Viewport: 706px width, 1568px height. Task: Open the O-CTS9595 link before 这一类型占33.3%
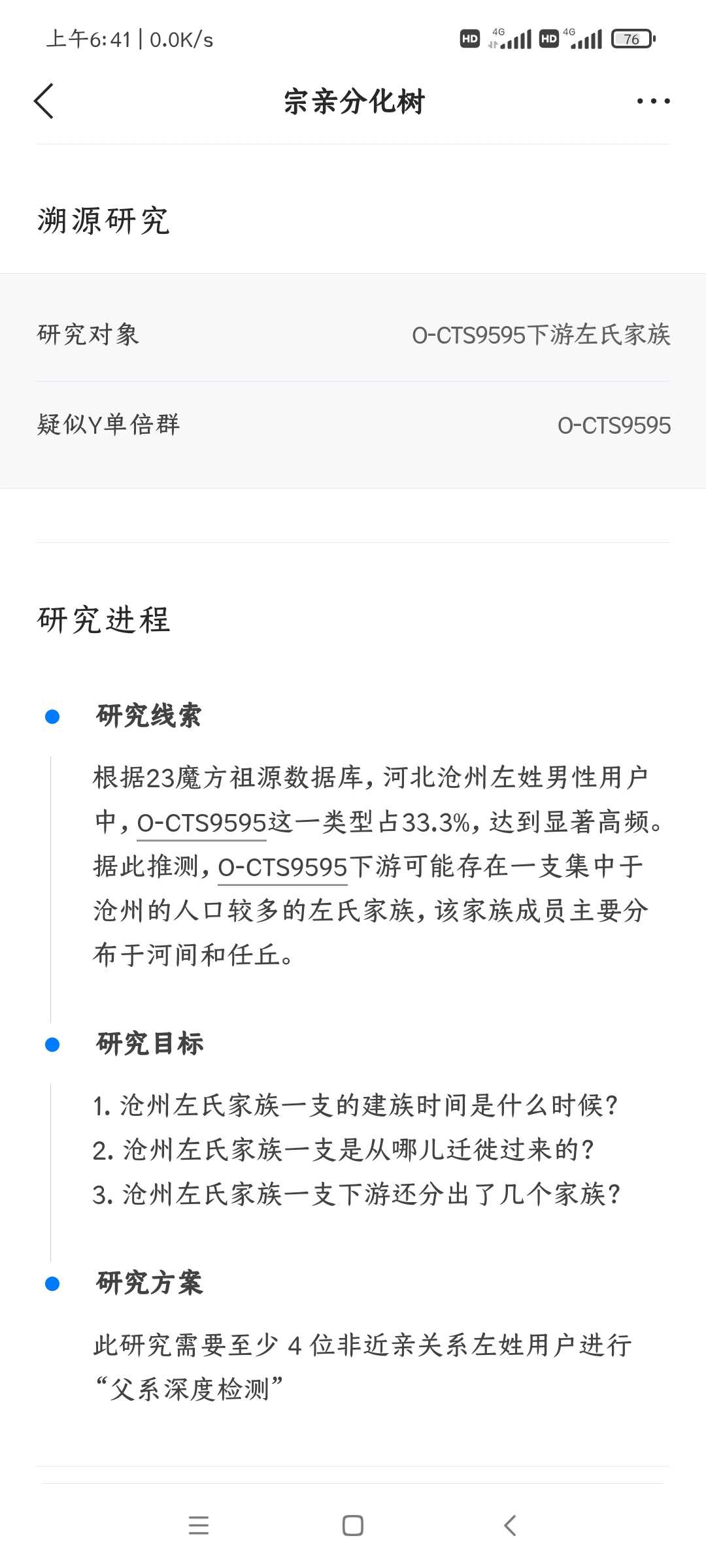201,823
